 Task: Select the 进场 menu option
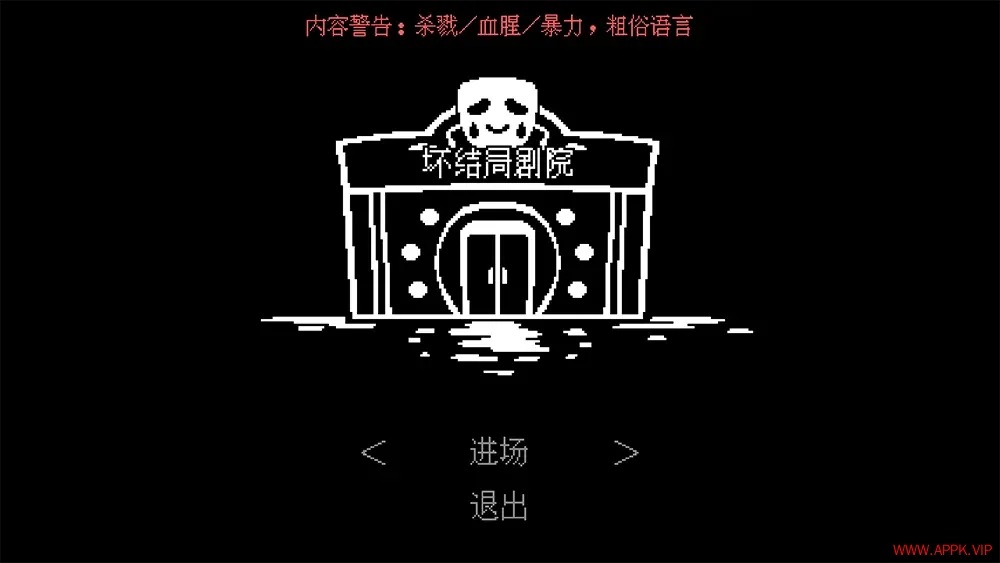[498, 452]
